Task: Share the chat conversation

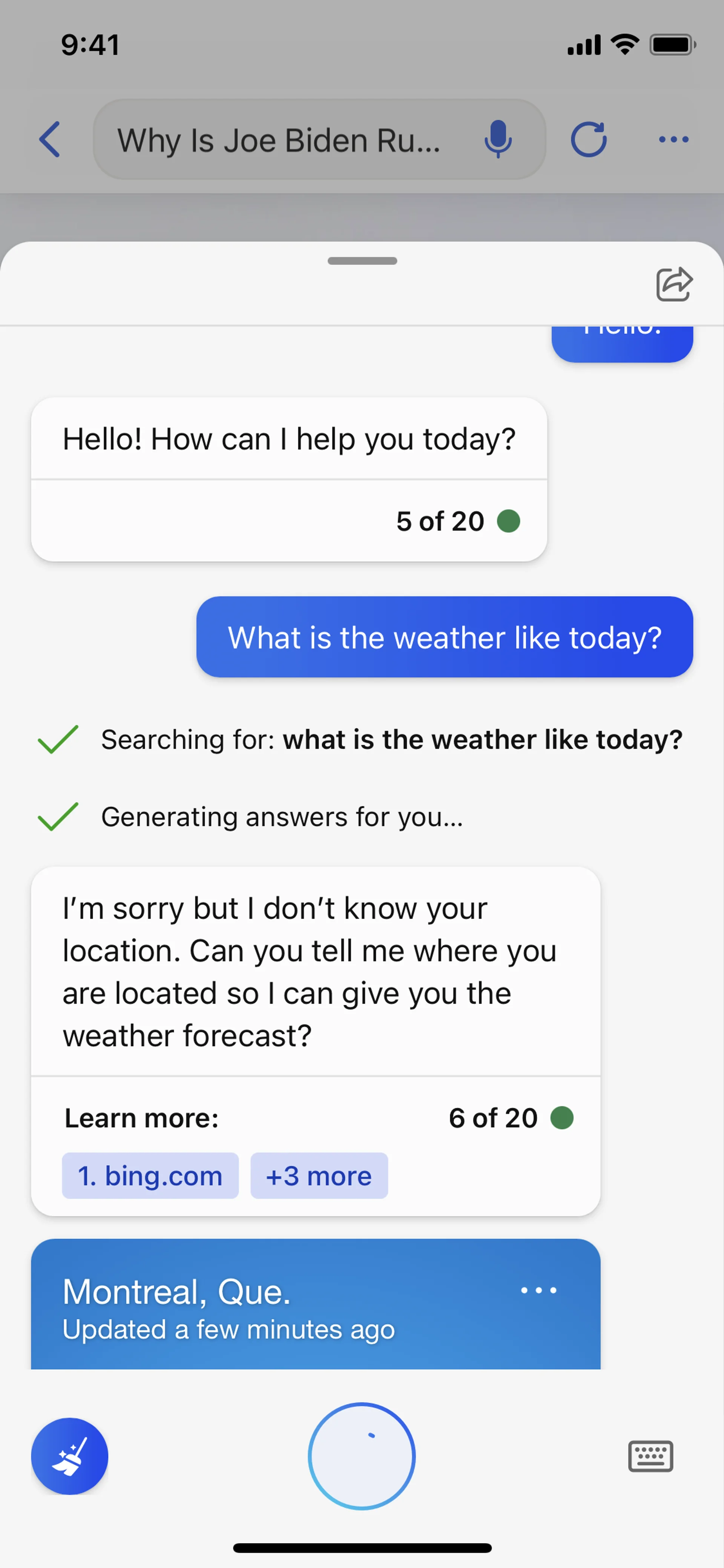Action: (673, 284)
